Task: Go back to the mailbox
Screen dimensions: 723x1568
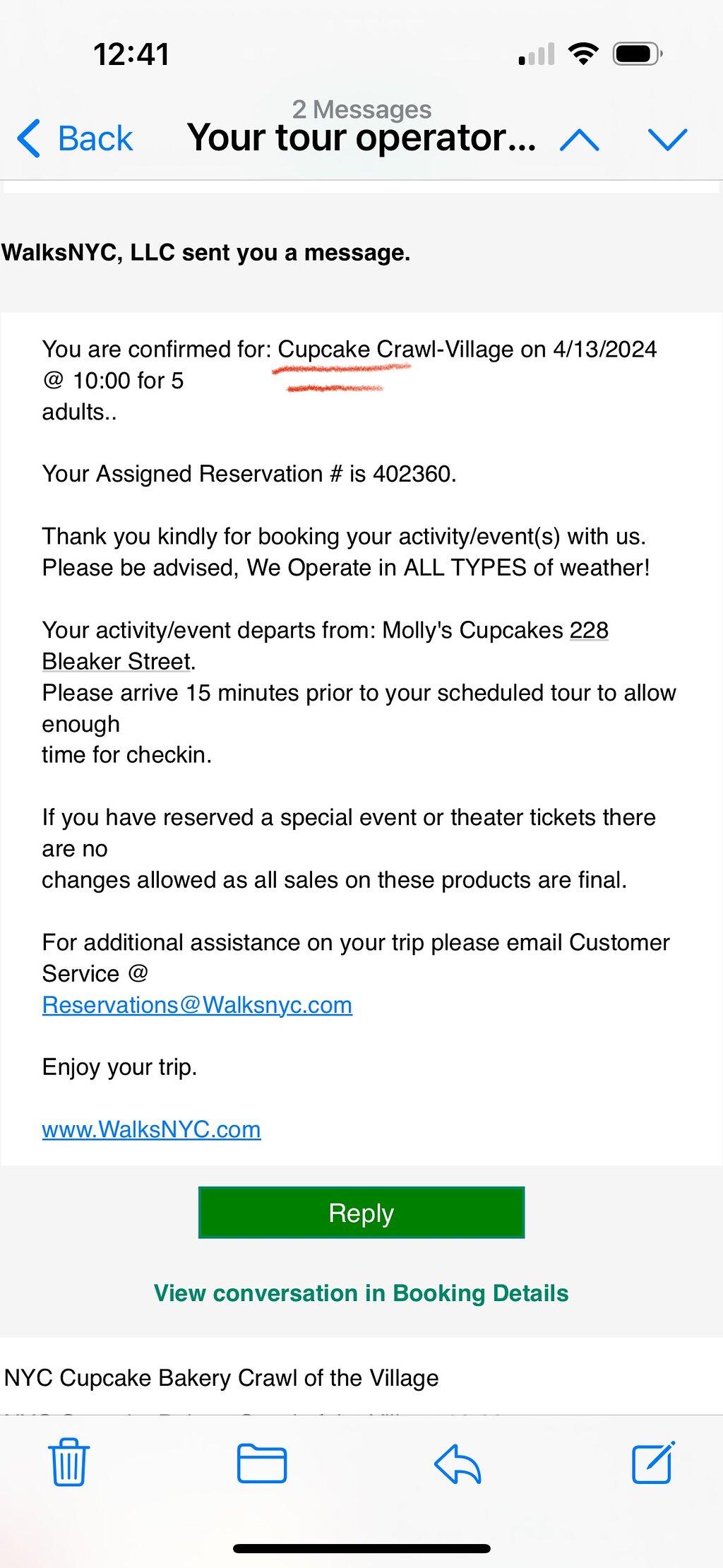Action: click(75, 138)
